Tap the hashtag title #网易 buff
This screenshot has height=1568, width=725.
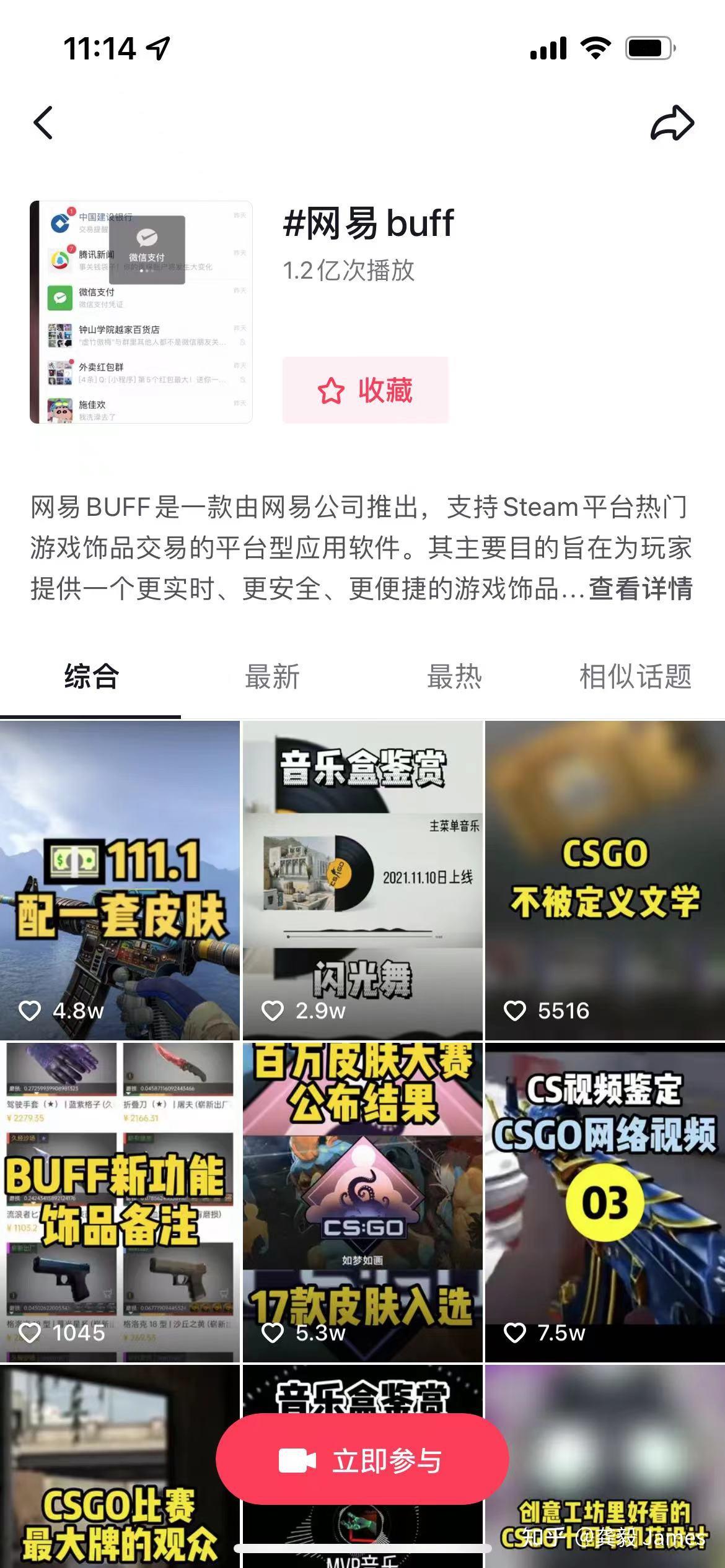tap(368, 225)
